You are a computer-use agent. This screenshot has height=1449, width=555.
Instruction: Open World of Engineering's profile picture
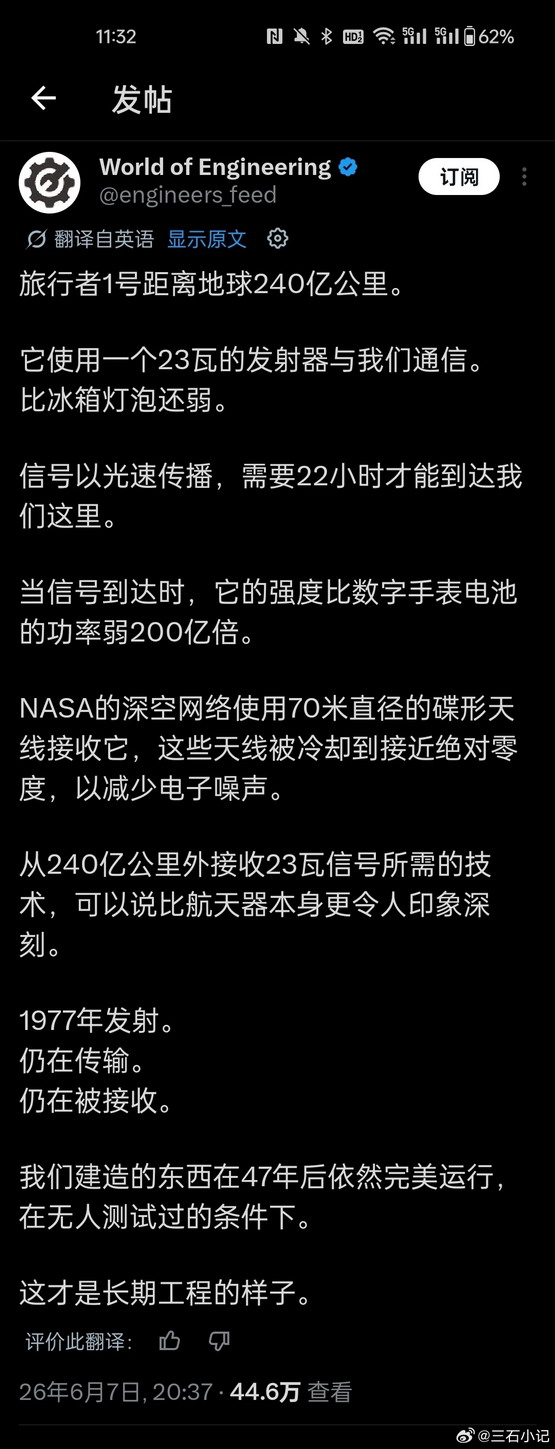tap(50, 182)
